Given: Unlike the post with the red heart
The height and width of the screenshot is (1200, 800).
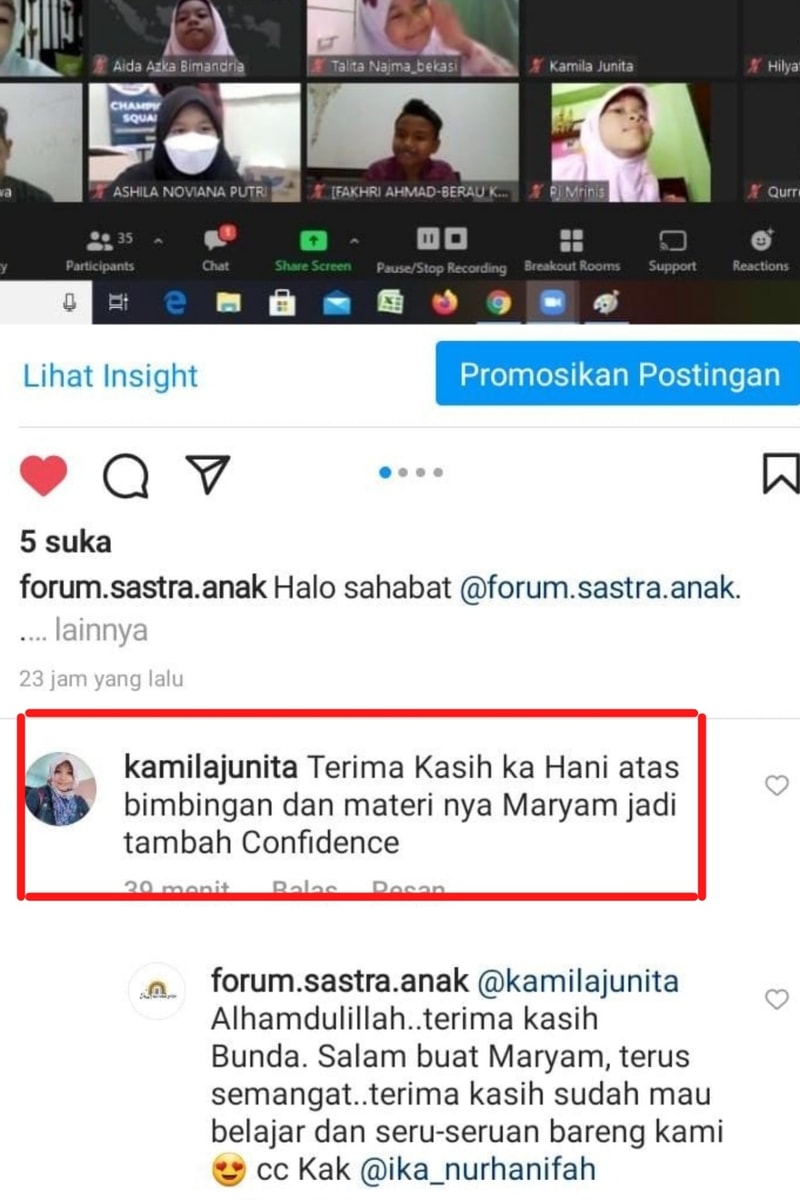Looking at the screenshot, I should [44, 475].
